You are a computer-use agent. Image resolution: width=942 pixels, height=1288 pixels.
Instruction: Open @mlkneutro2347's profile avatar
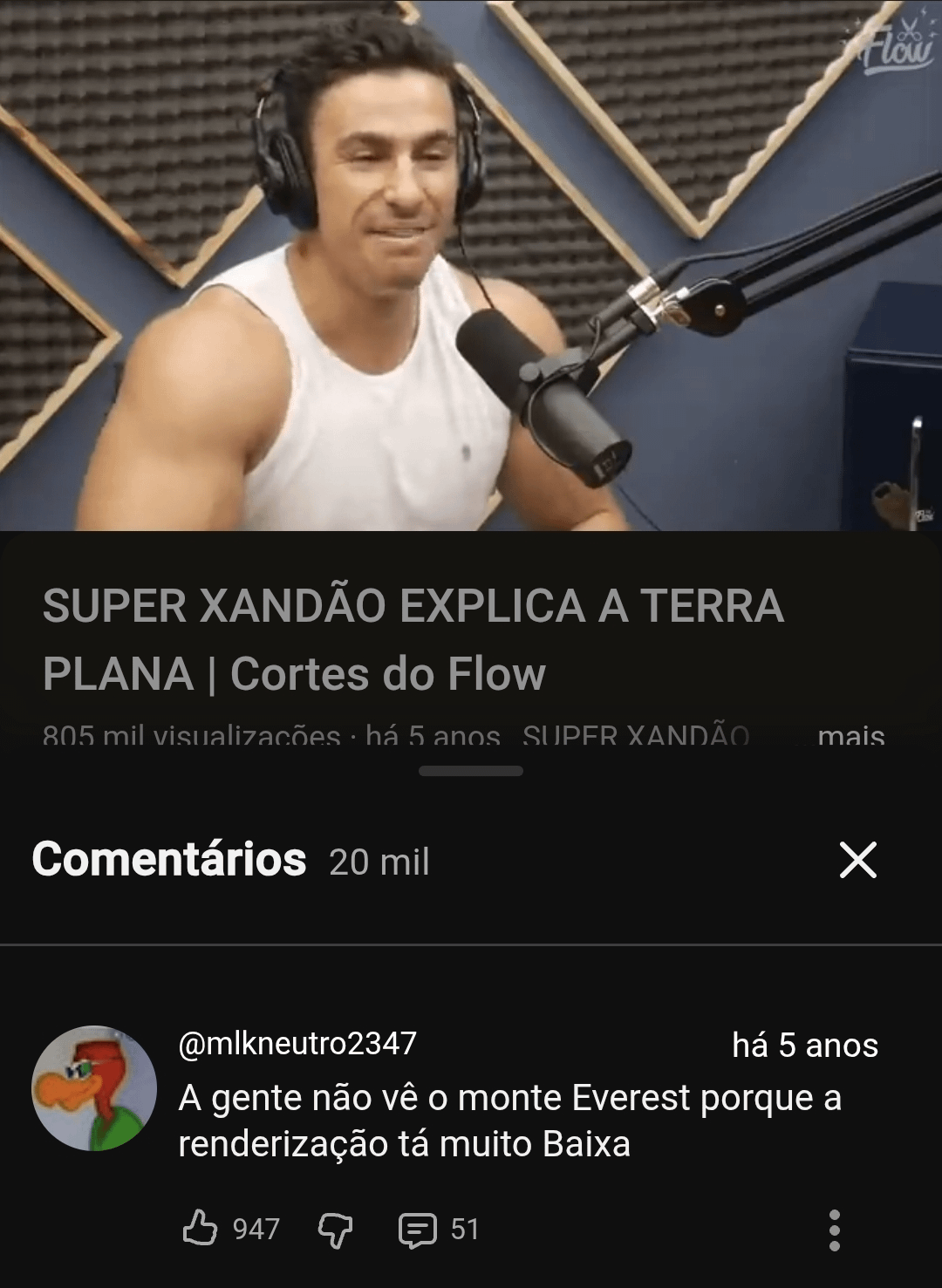pos(94,1088)
